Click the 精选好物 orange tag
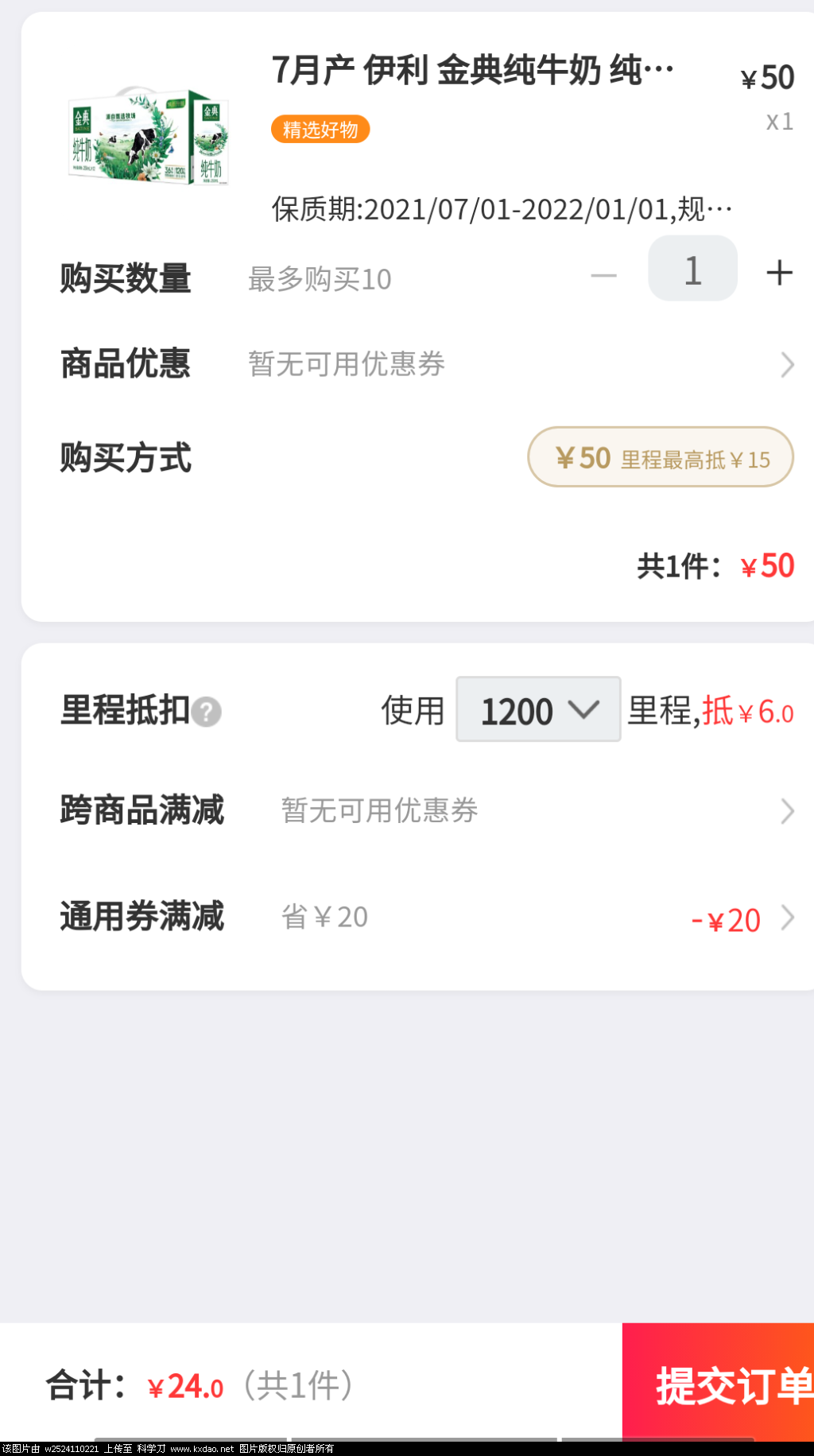Screen dimensions: 814x1456 320,129
